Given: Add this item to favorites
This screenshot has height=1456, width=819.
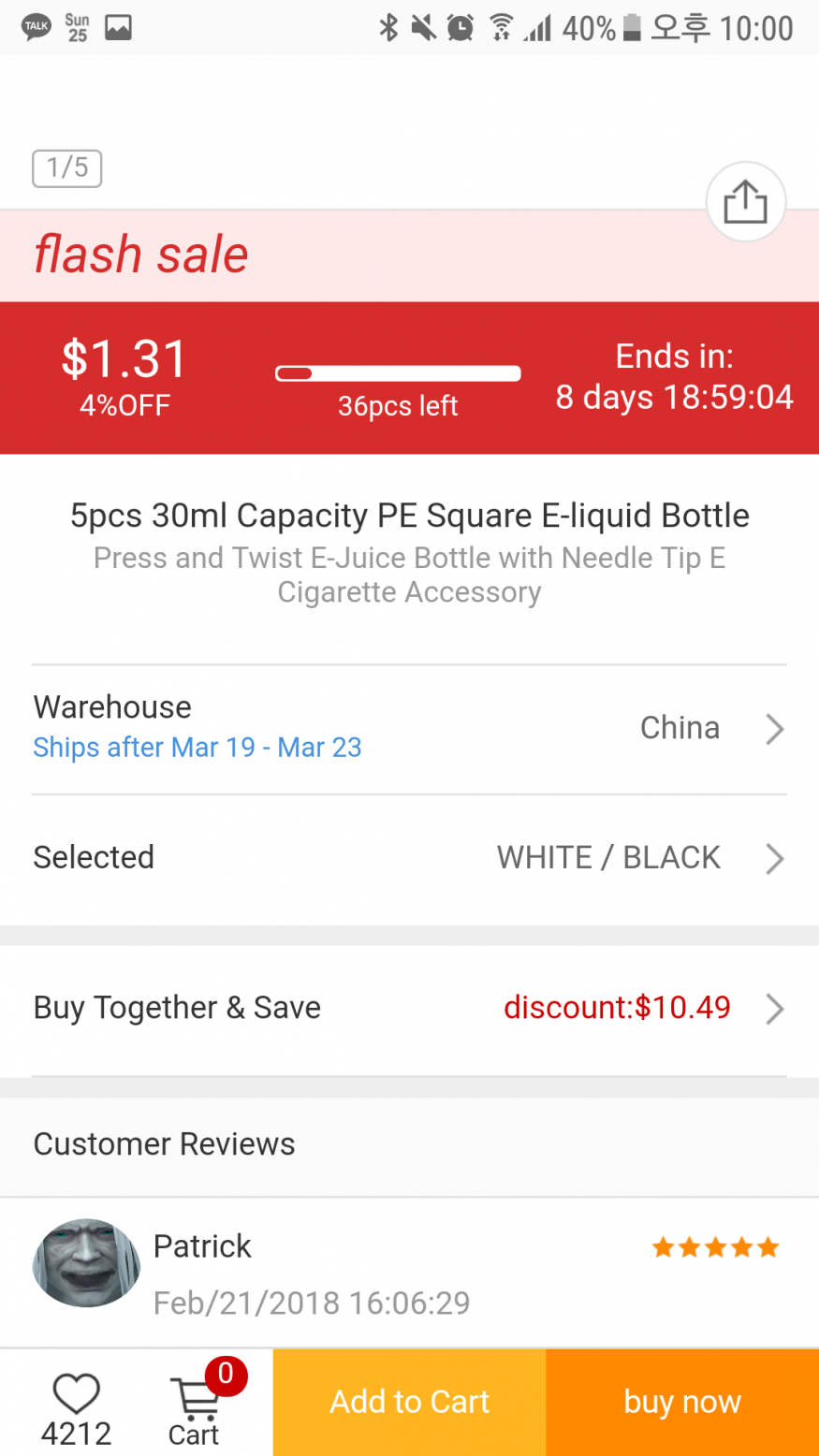Looking at the screenshot, I should [x=76, y=1394].
